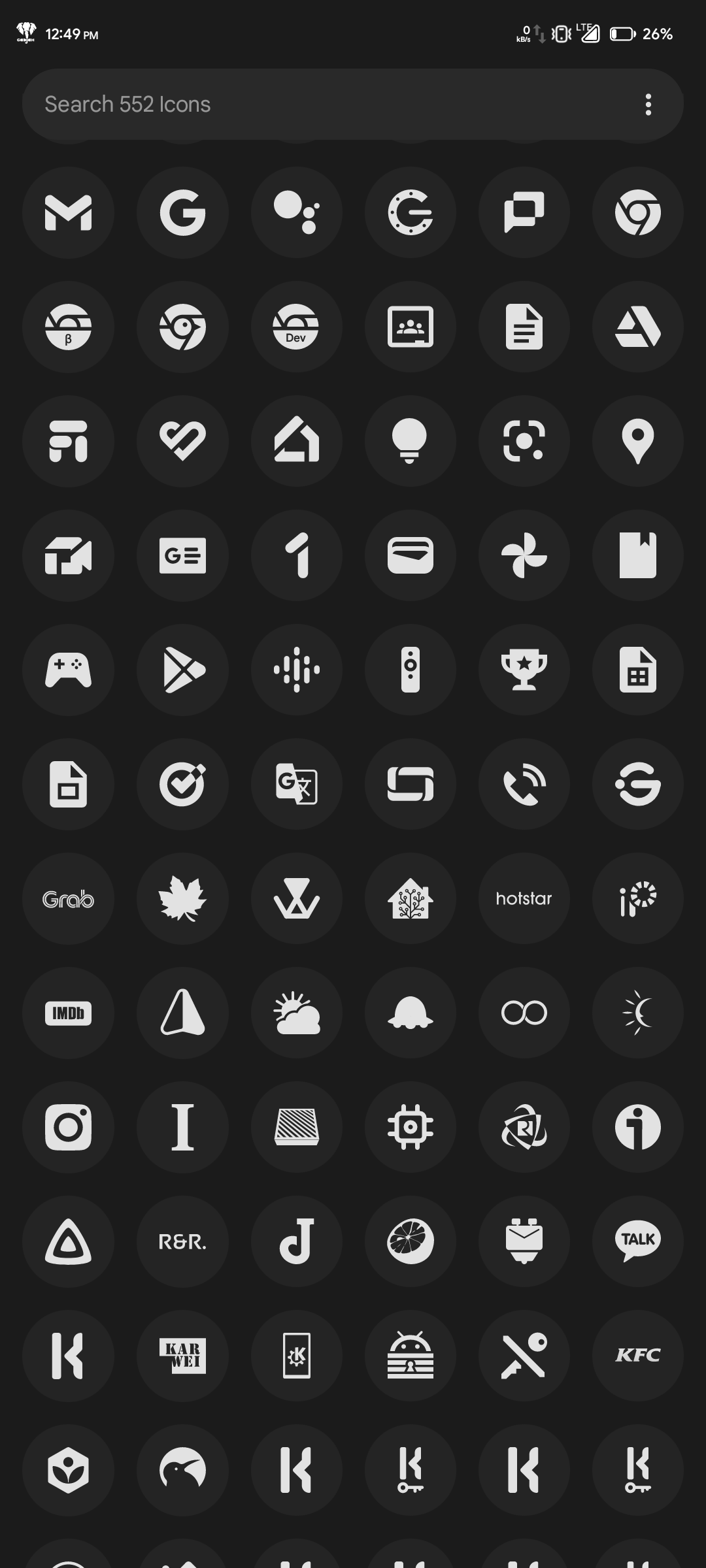
Task: Choose the Google Keep lightbulb icon
Action: (410, 441)
